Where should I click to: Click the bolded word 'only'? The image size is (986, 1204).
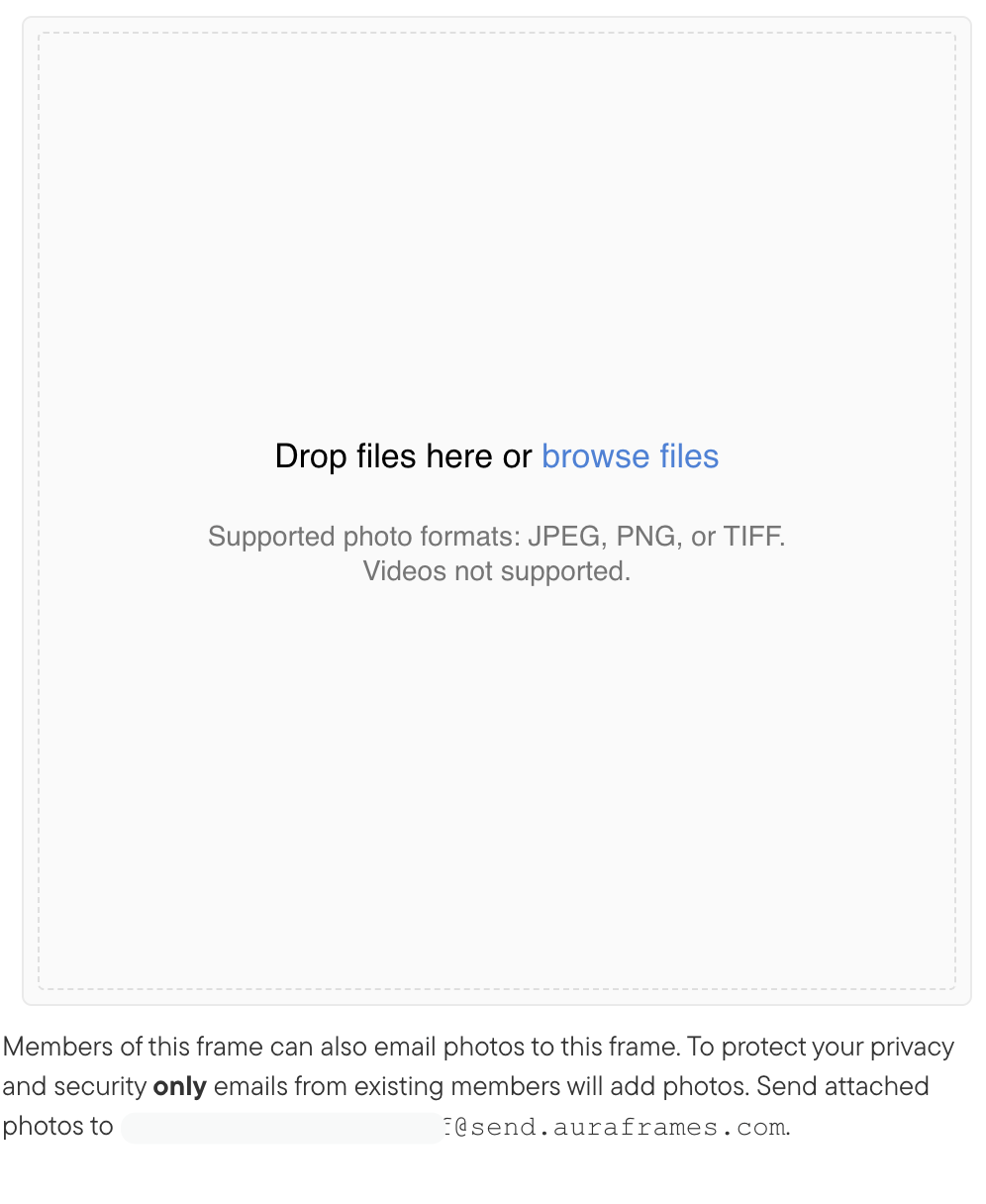[182, 1086]
